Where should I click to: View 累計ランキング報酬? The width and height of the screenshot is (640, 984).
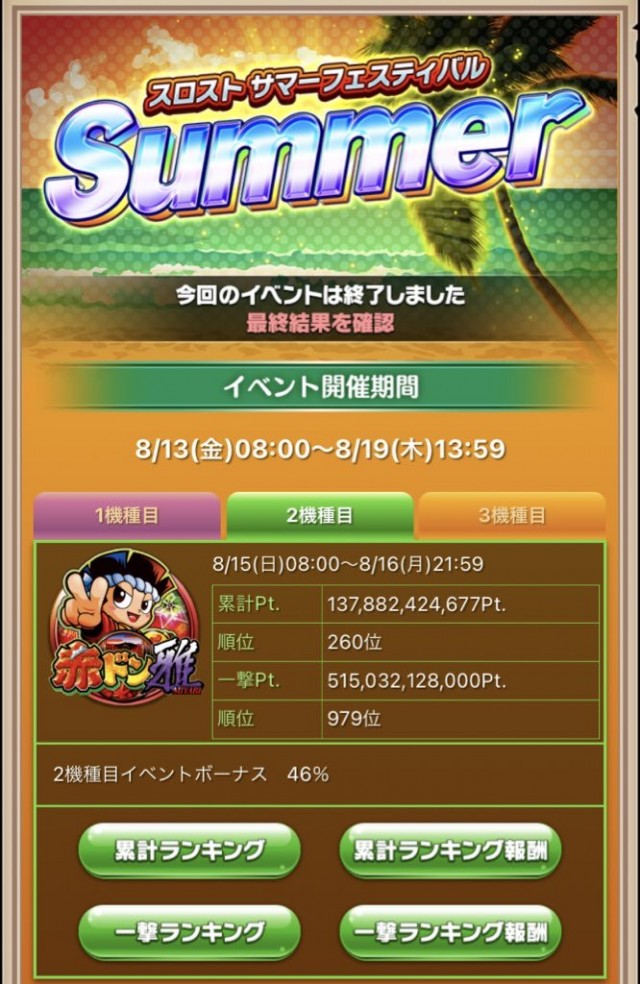[x=450, y=851]
